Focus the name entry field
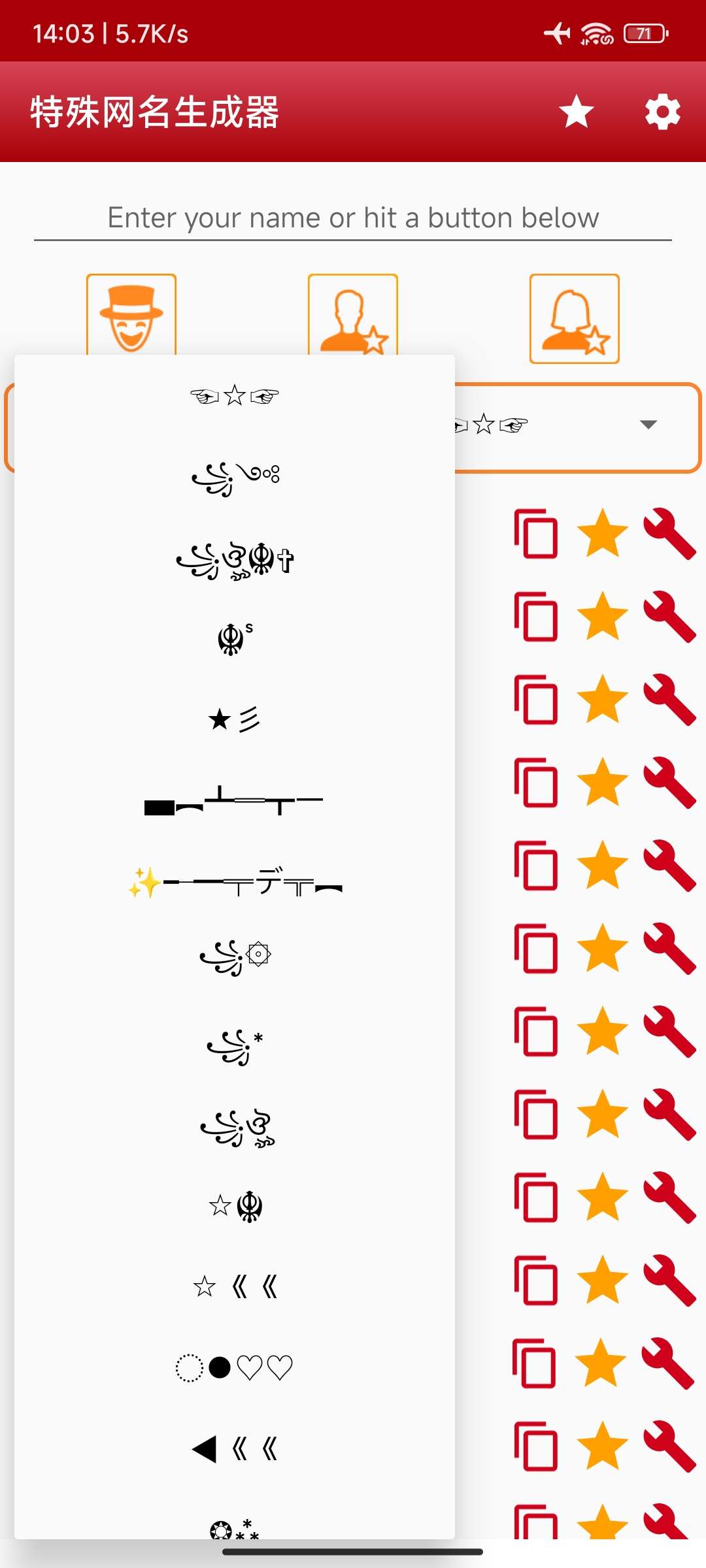The image size is (706, 1568). [x=353, y=218]
